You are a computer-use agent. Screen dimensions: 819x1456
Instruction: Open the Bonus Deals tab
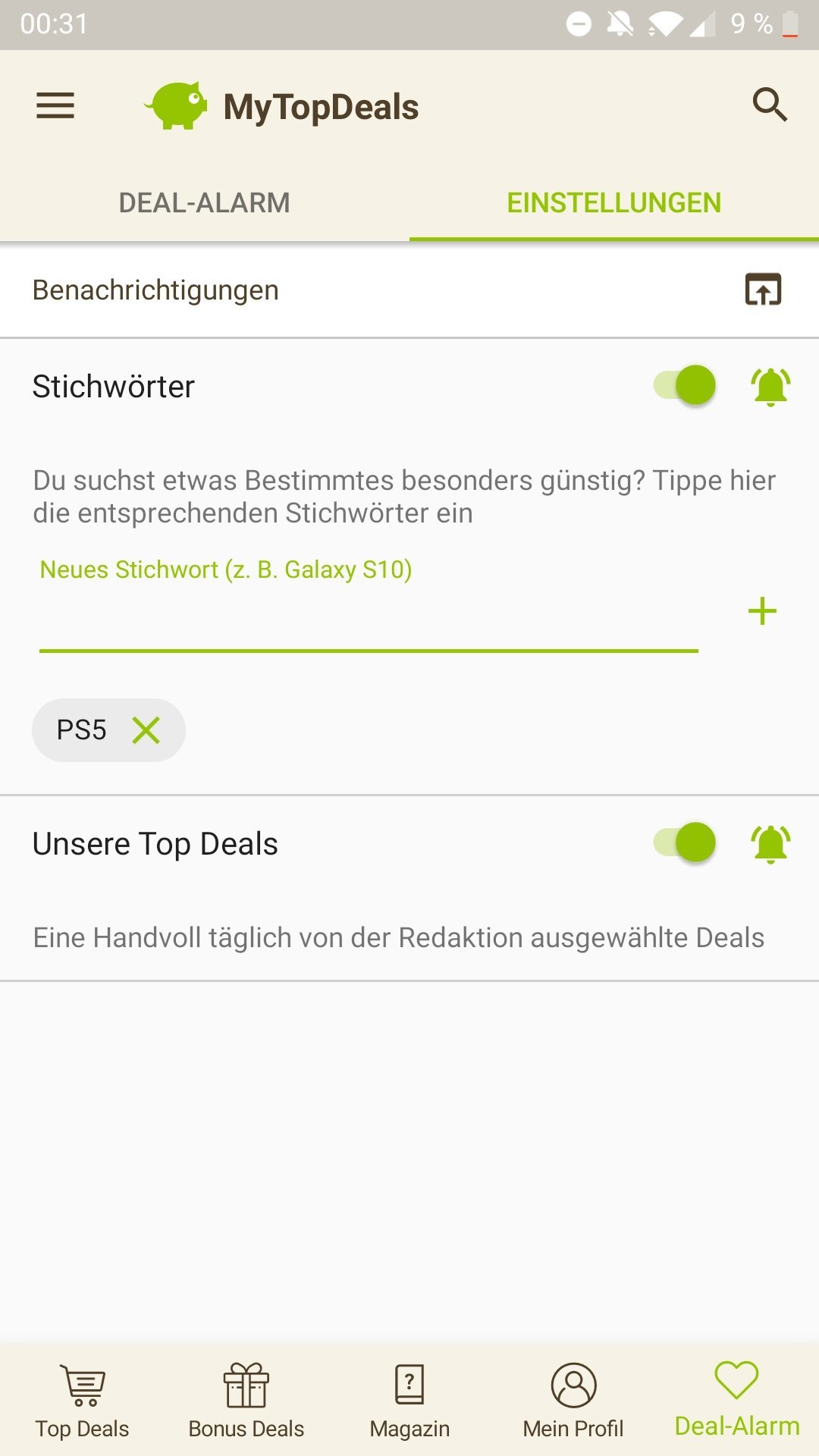(x=246, y=1401)
